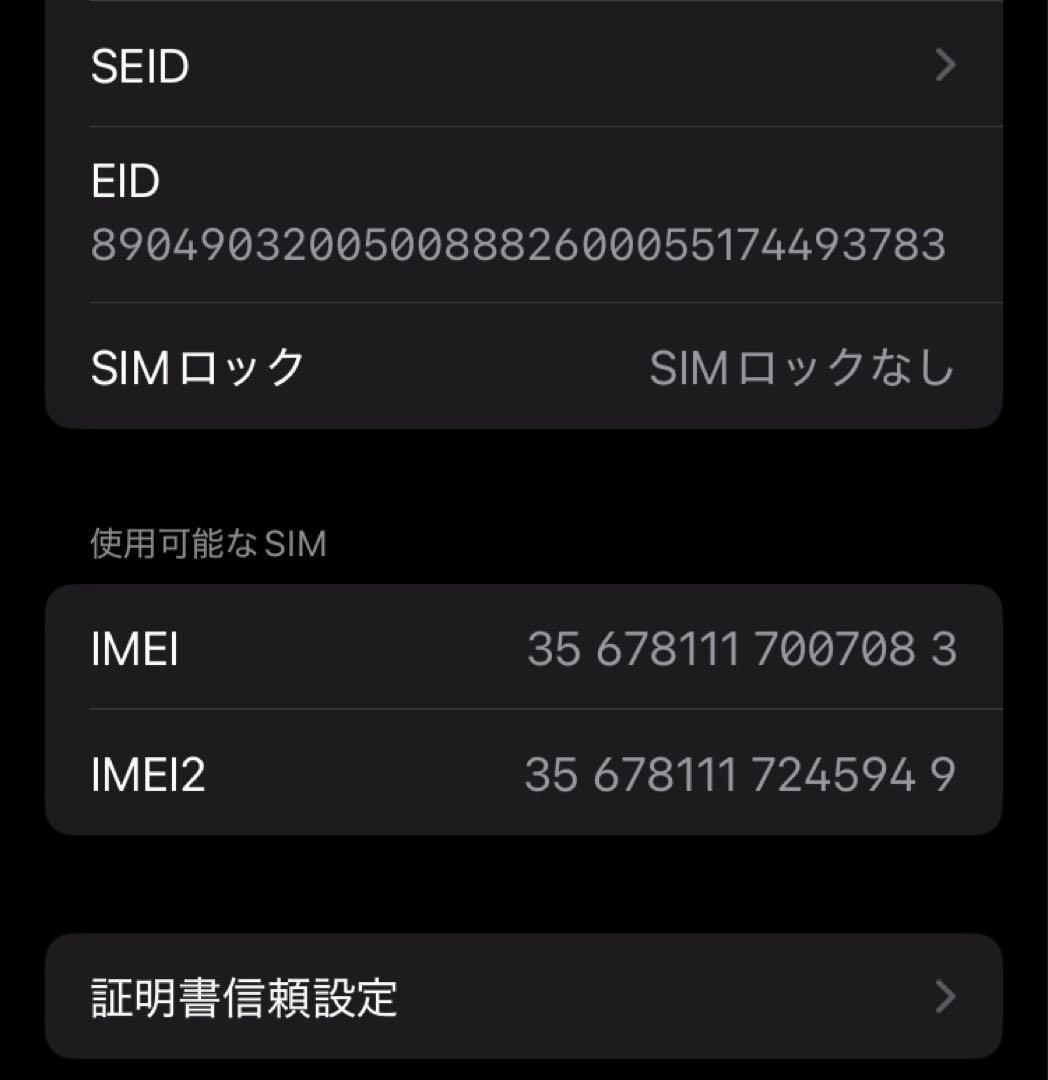Tap the IMEI2 label text

point(148,773)
